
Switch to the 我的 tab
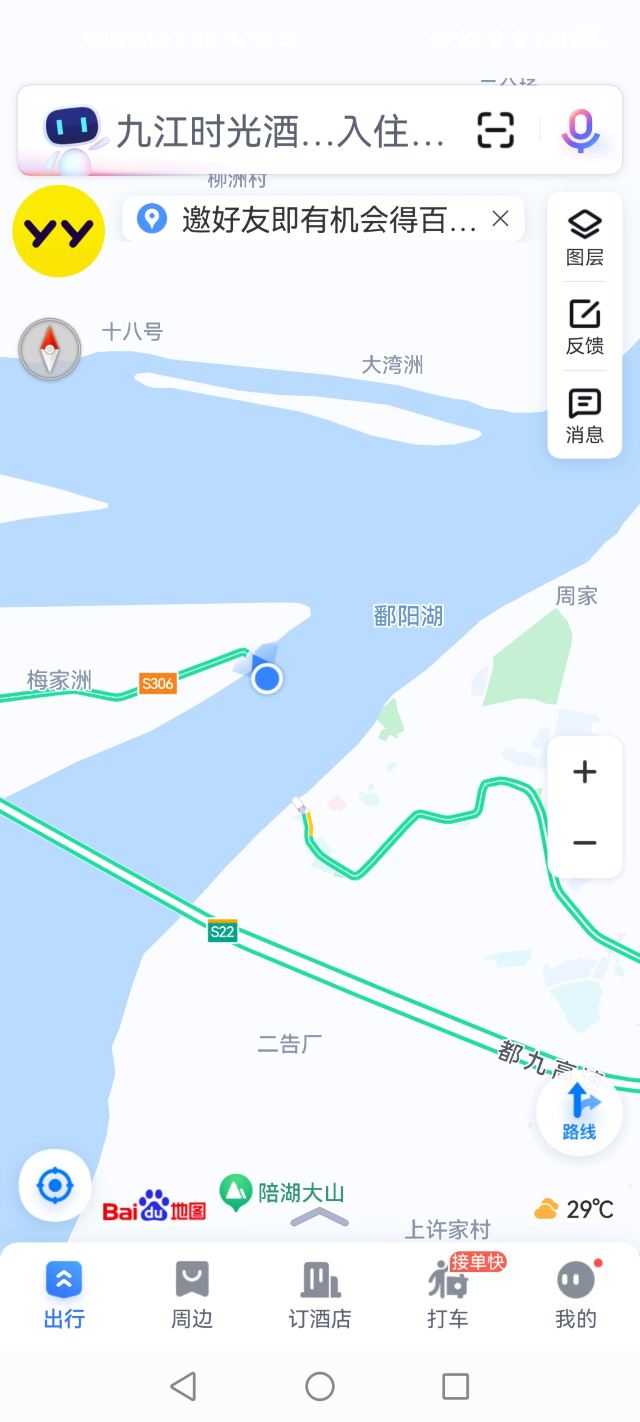click(x=576, y=1295)
